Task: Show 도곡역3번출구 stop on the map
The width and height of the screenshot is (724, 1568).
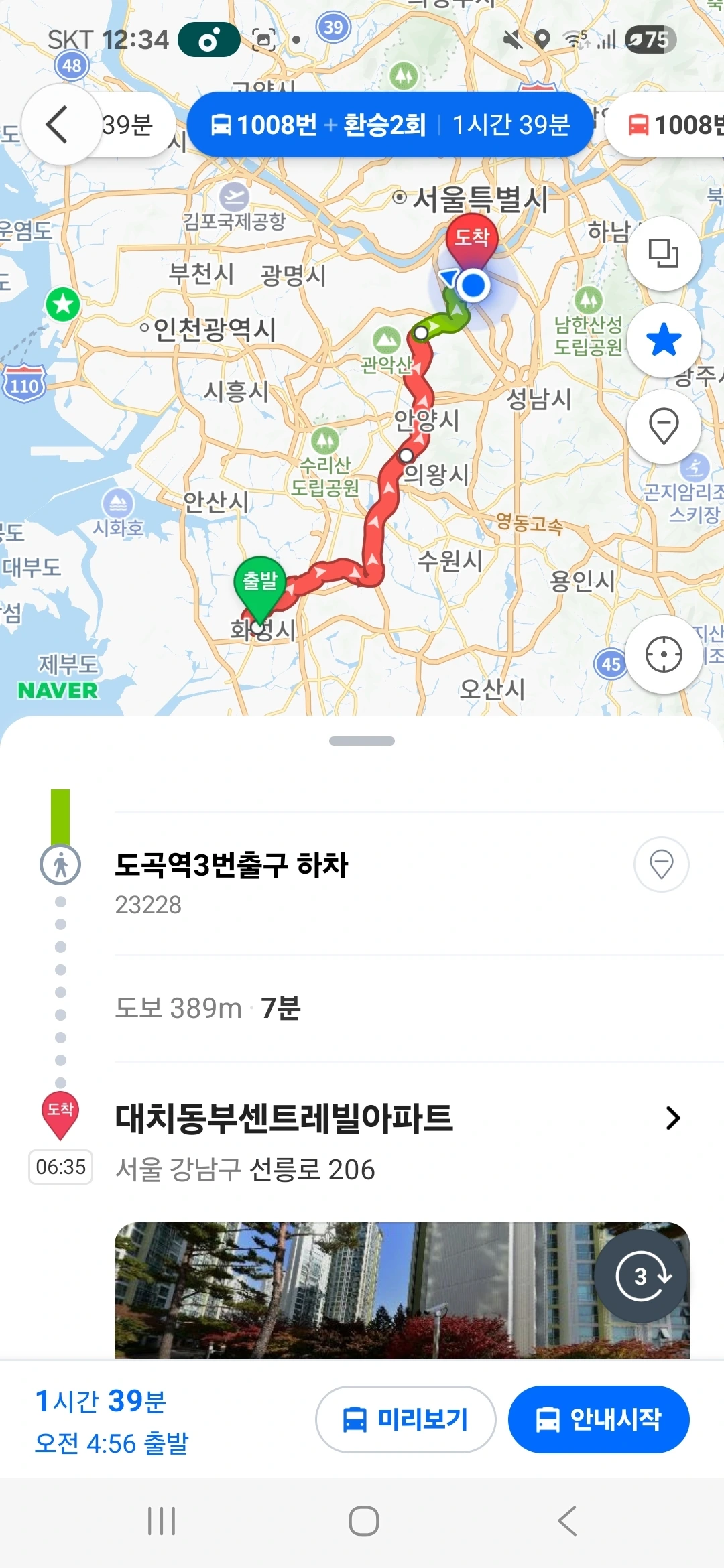Action: (662, 864)
